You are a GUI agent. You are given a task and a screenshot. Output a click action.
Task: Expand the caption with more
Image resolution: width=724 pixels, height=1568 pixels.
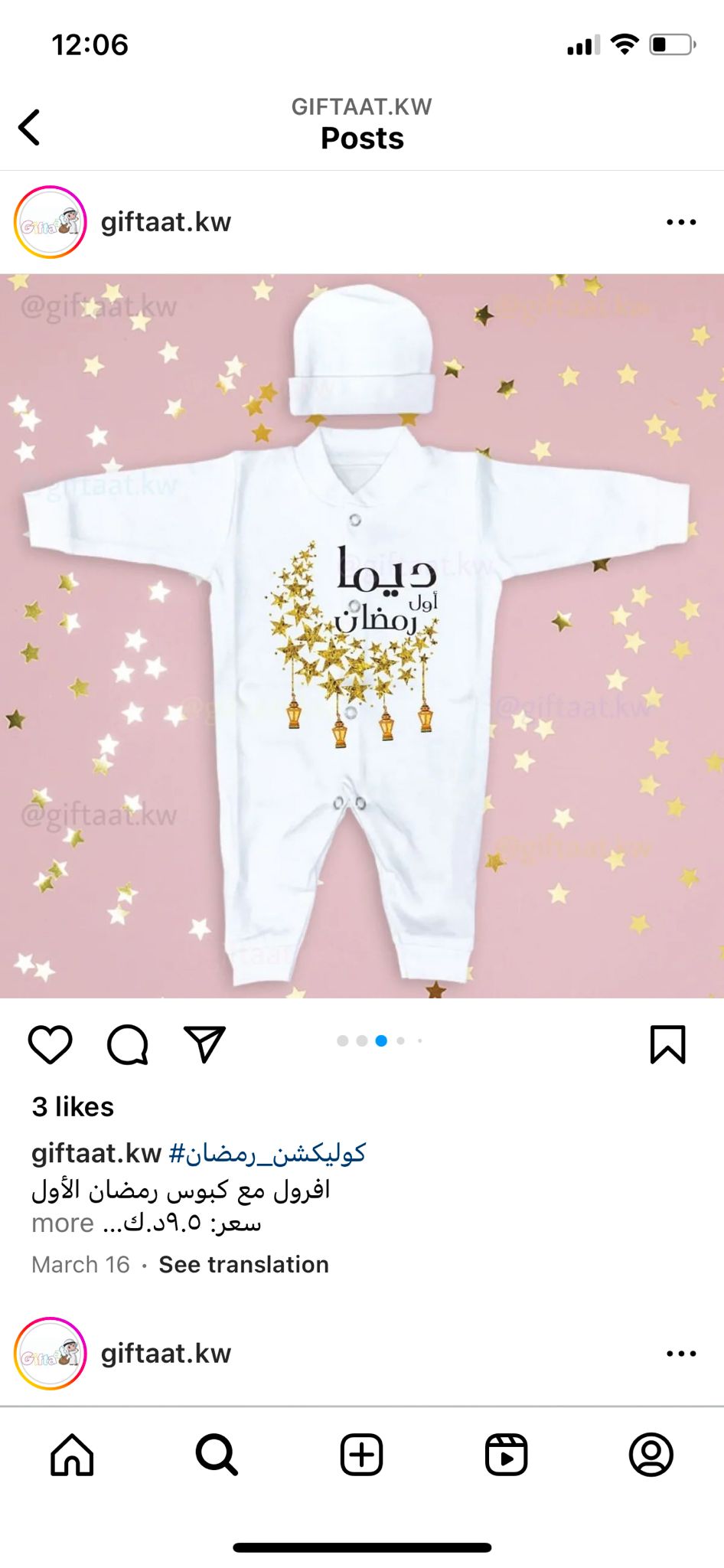coord(63,1223)
